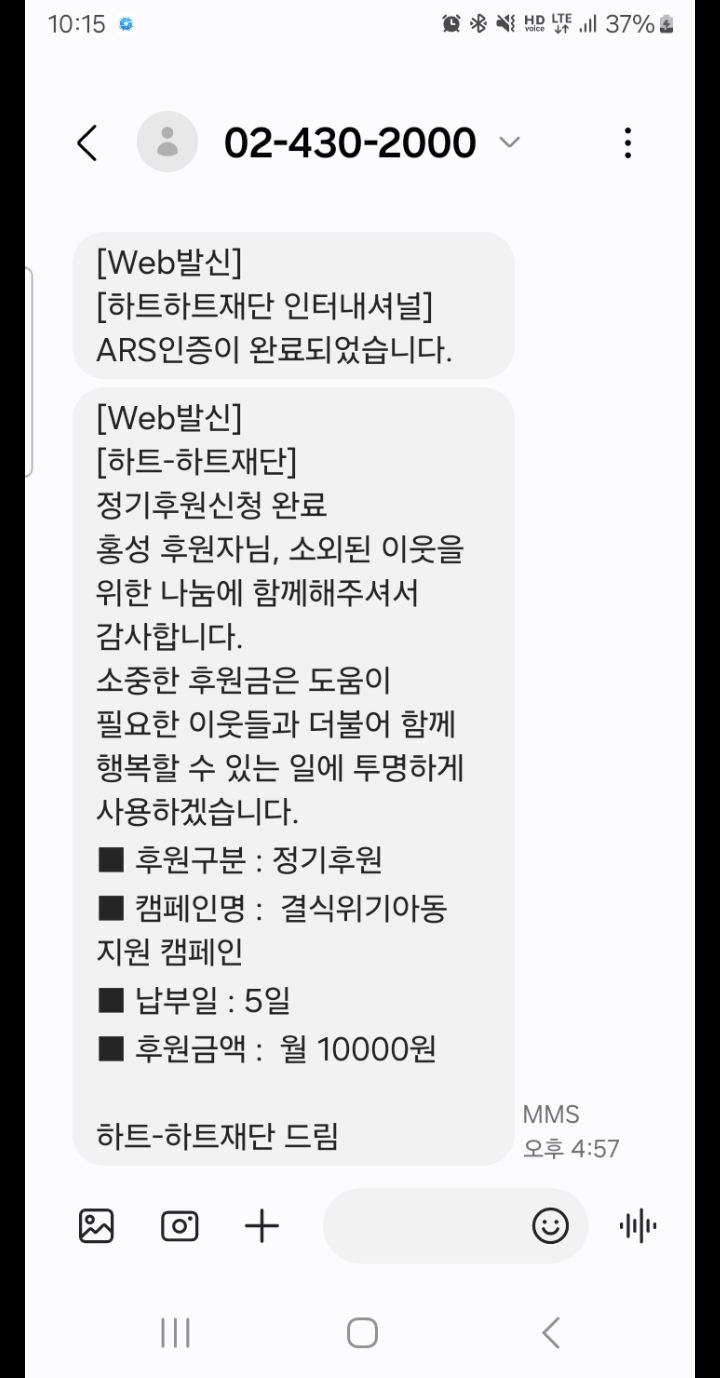This screenshot has width=720, height=1378.
Task: Open the recent apps view
Action: 175,1332
